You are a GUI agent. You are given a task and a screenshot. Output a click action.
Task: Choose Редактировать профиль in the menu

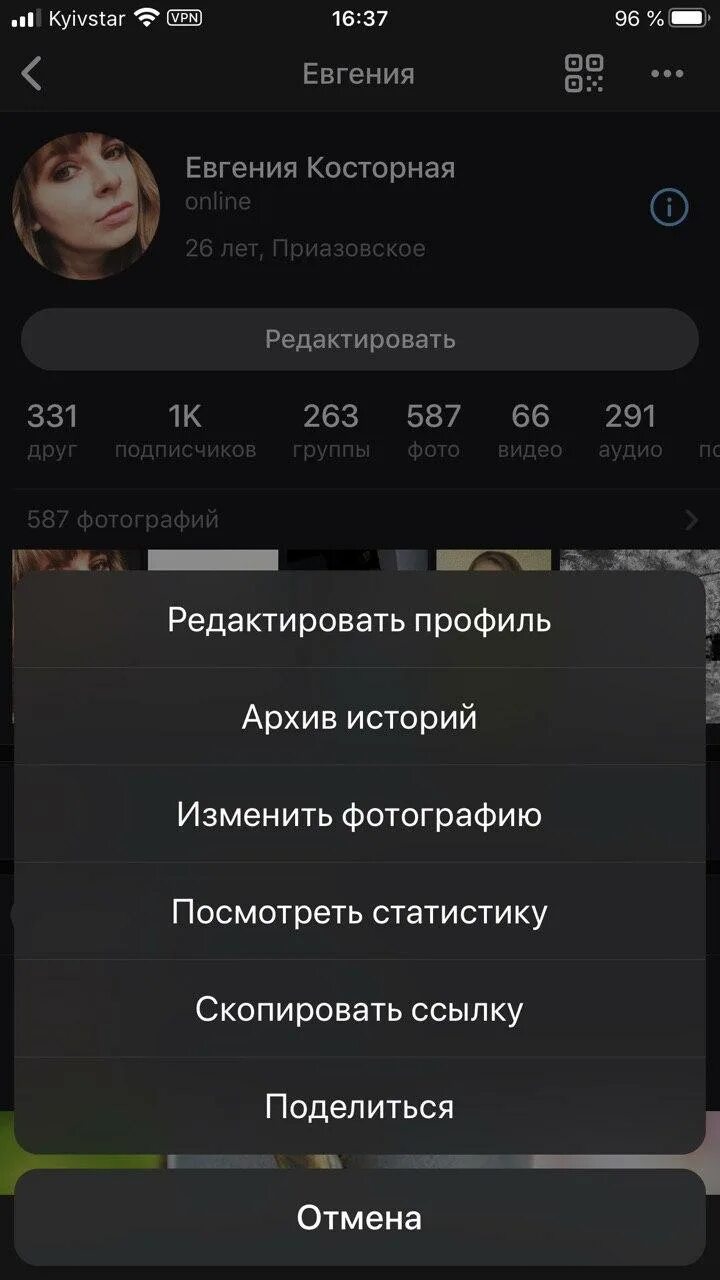click(359, 620)
